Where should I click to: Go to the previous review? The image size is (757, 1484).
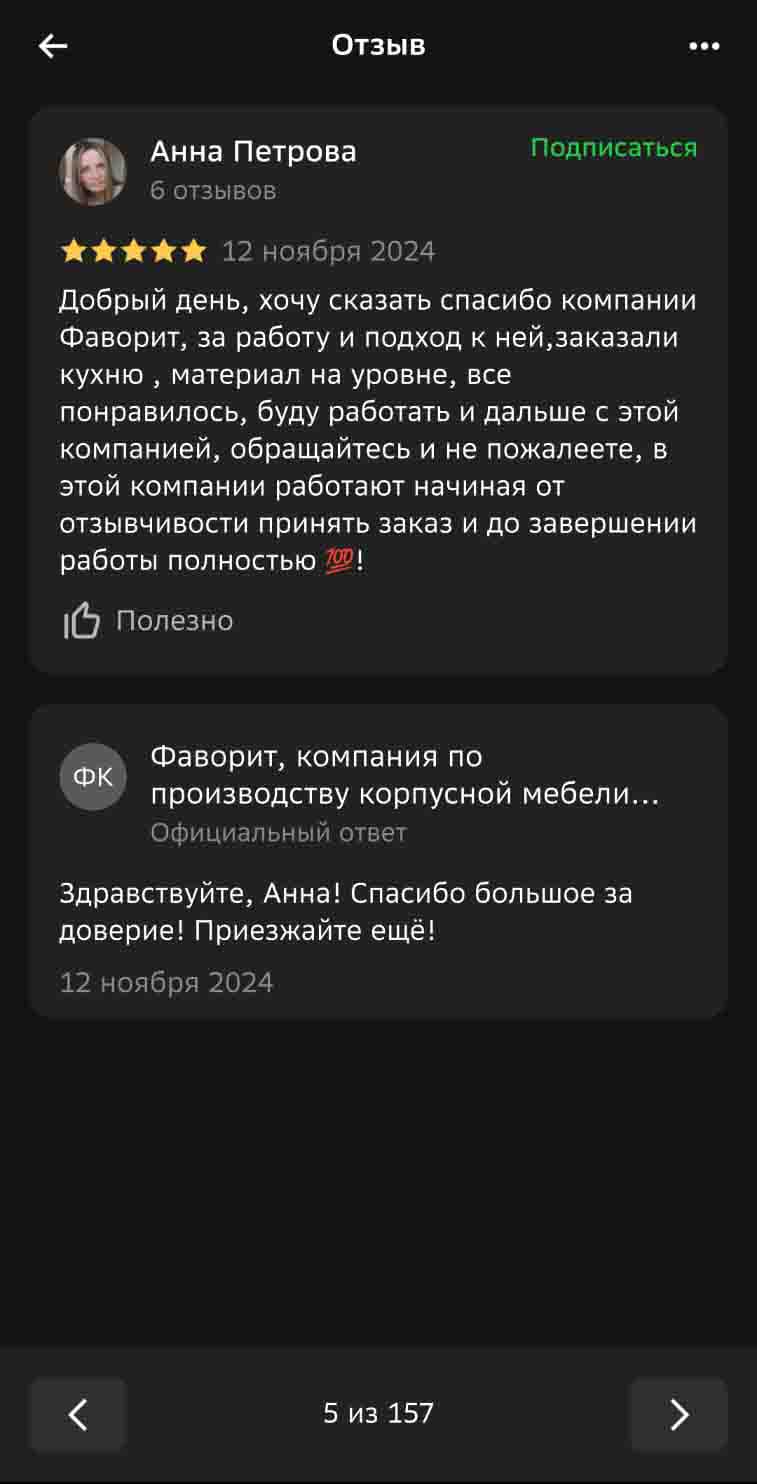78,1413
